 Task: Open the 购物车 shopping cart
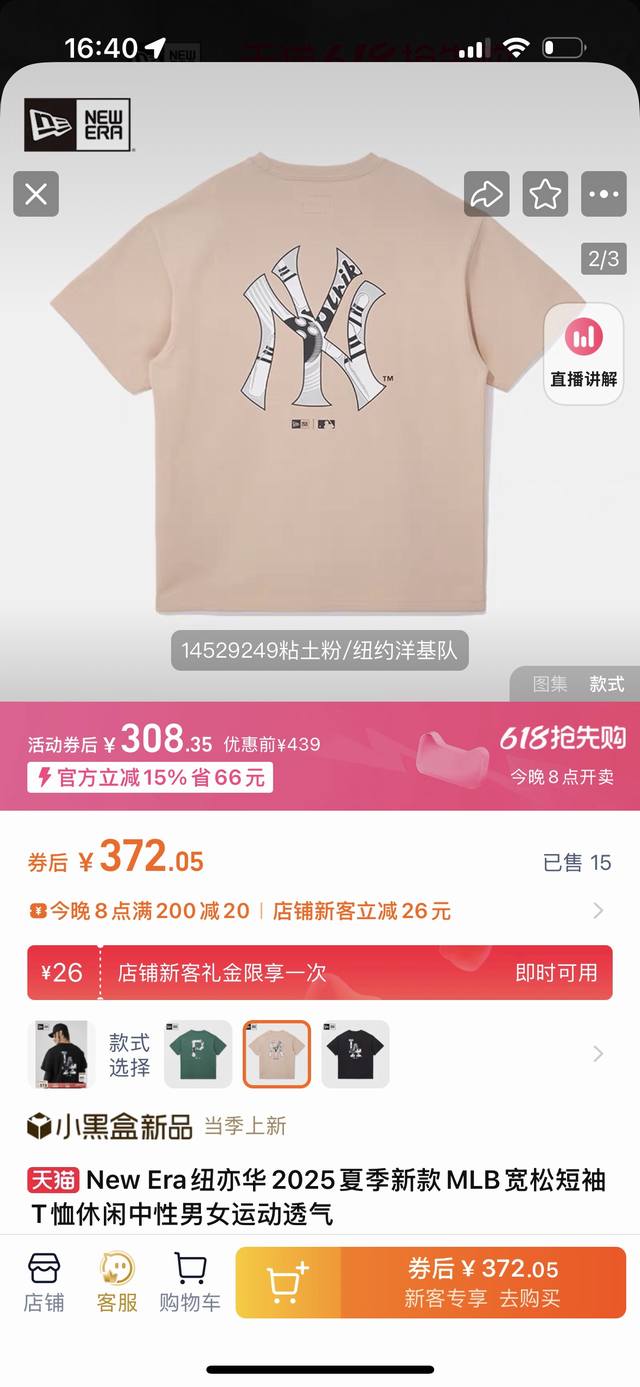pos(190,1281)
